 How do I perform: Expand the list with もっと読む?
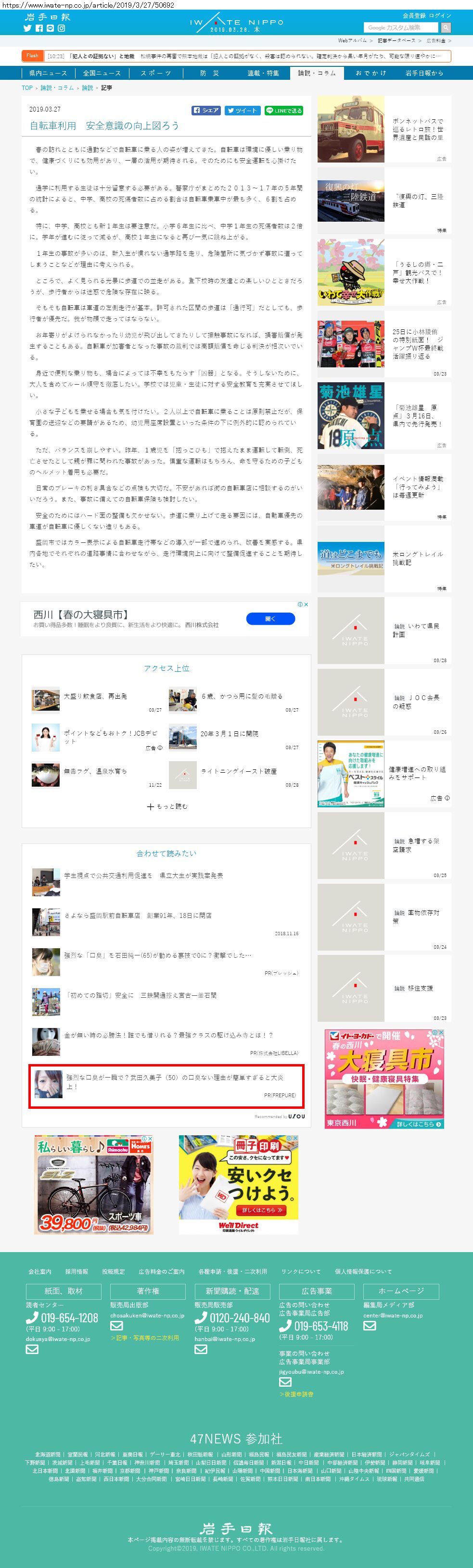167,806
